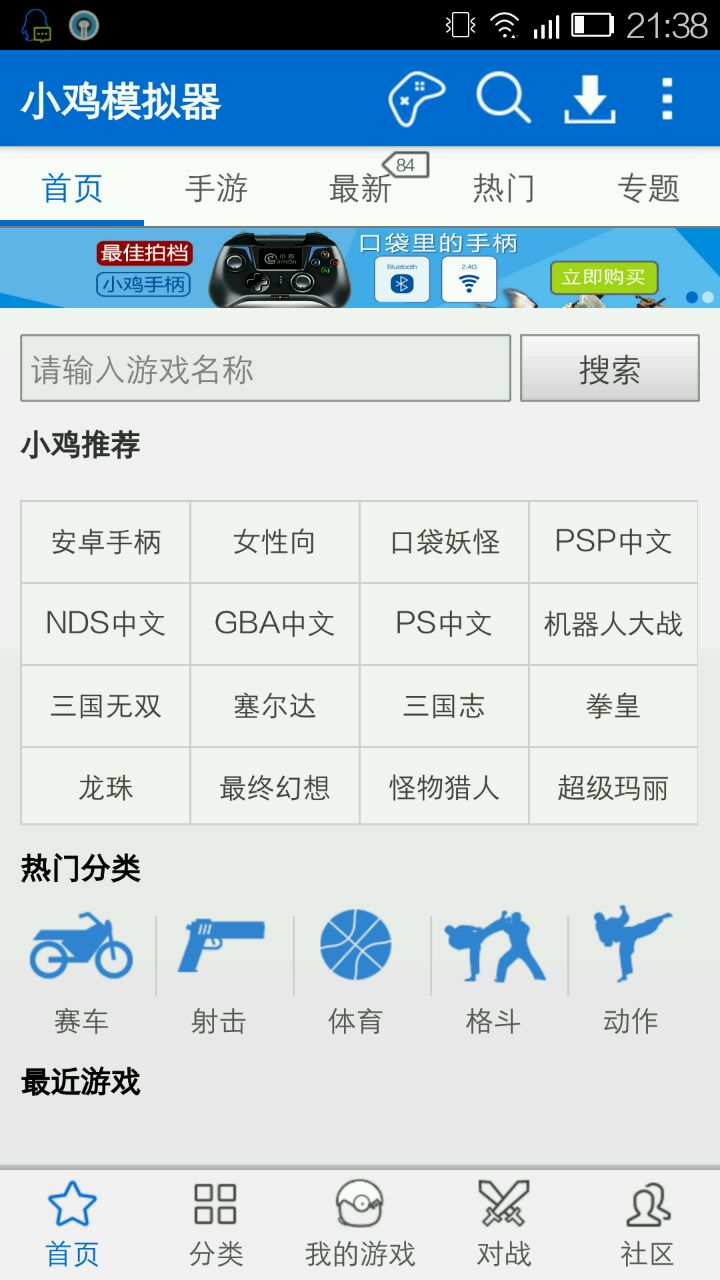Image resolution: width=720 pixels, height=1280 pixels.
Task: Open the gamepad controller icon
Action: pos(416,99)
